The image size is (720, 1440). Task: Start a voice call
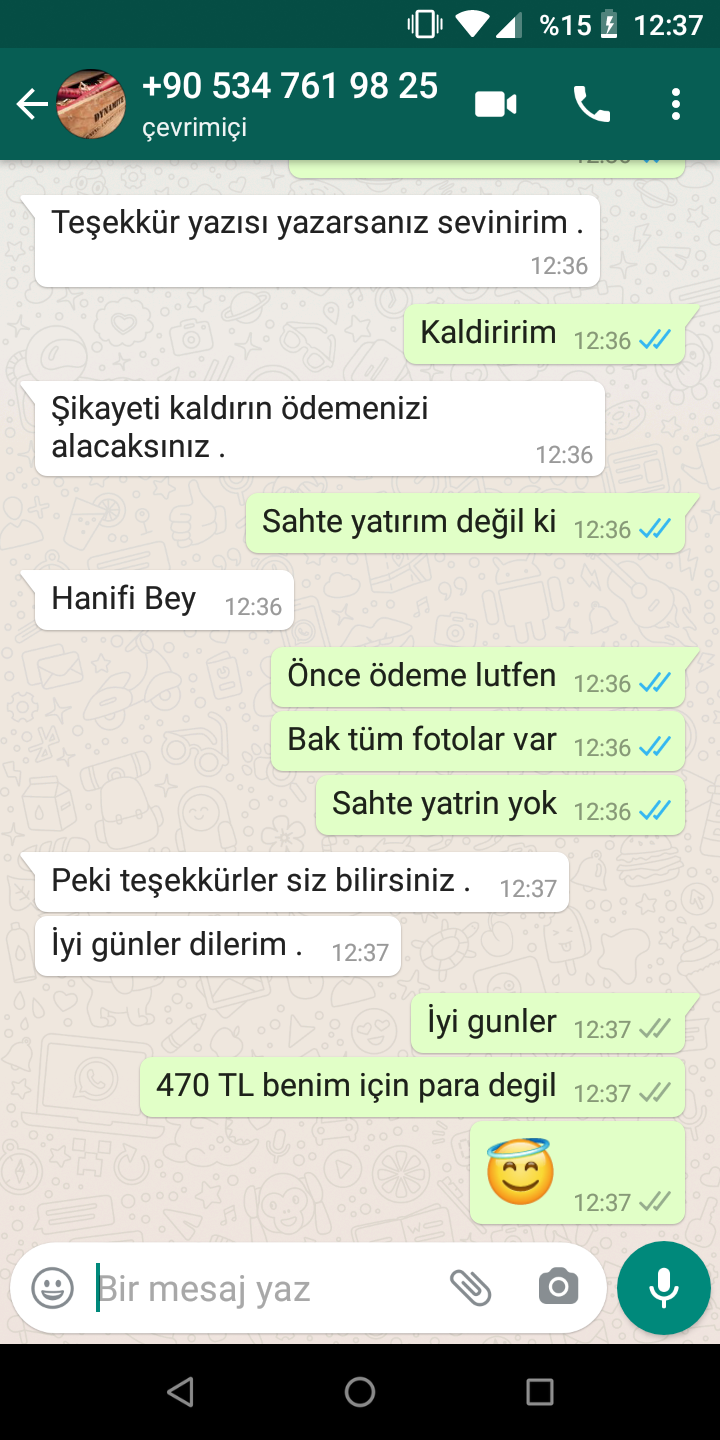[x=591, y=104]
